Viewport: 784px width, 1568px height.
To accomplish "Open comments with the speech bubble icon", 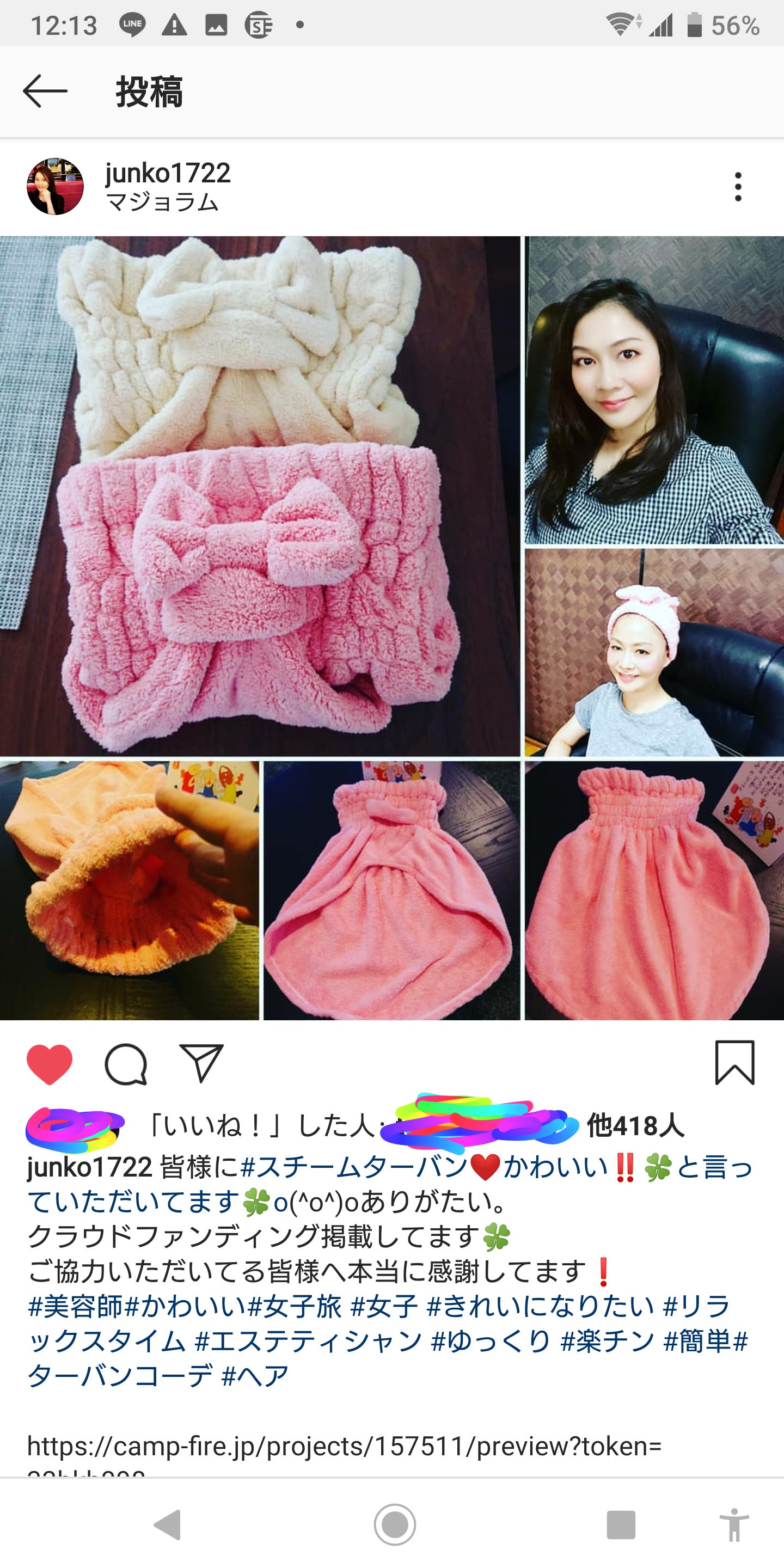I will point(126,1064).
